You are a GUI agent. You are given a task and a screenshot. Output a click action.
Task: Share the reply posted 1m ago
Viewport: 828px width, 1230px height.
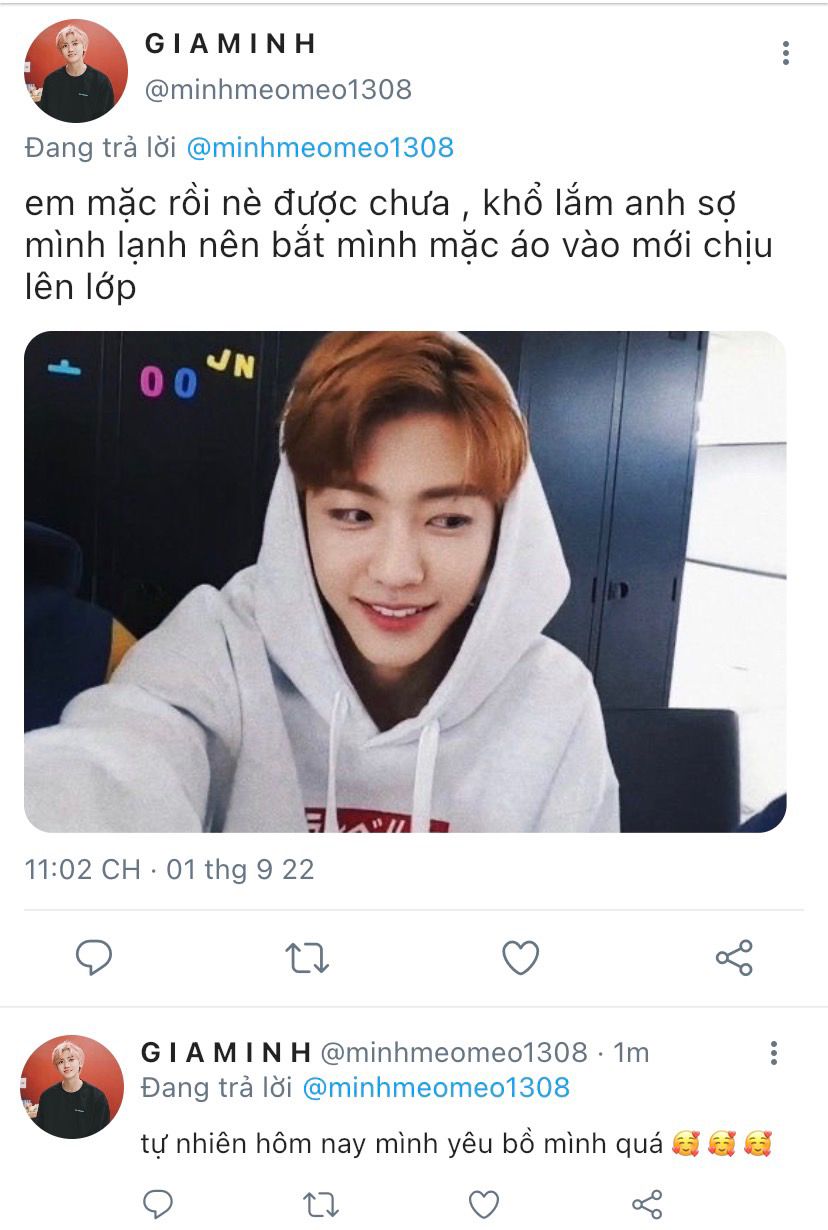647,1203
